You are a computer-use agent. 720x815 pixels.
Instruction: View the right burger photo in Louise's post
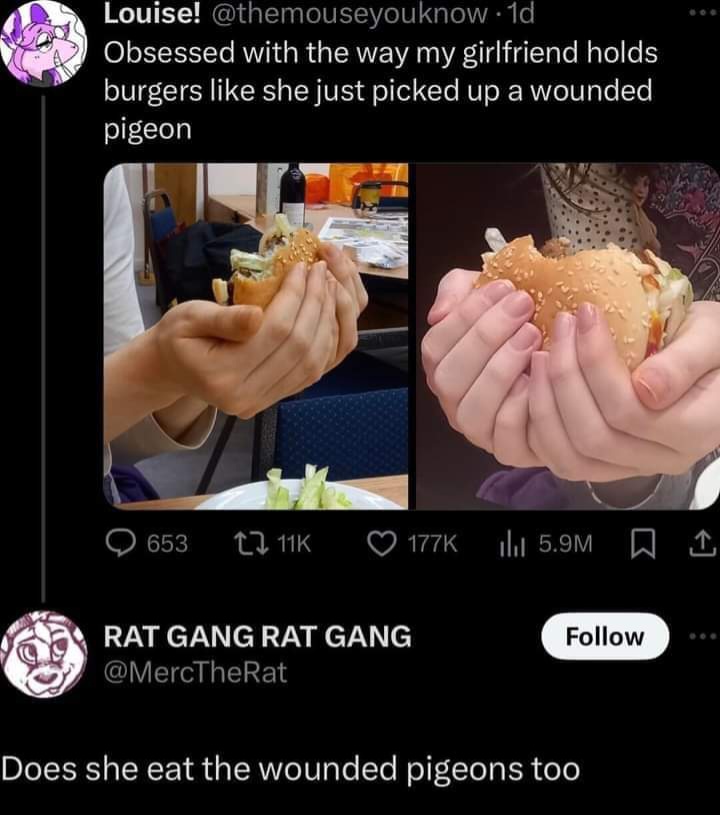(568, 335)
